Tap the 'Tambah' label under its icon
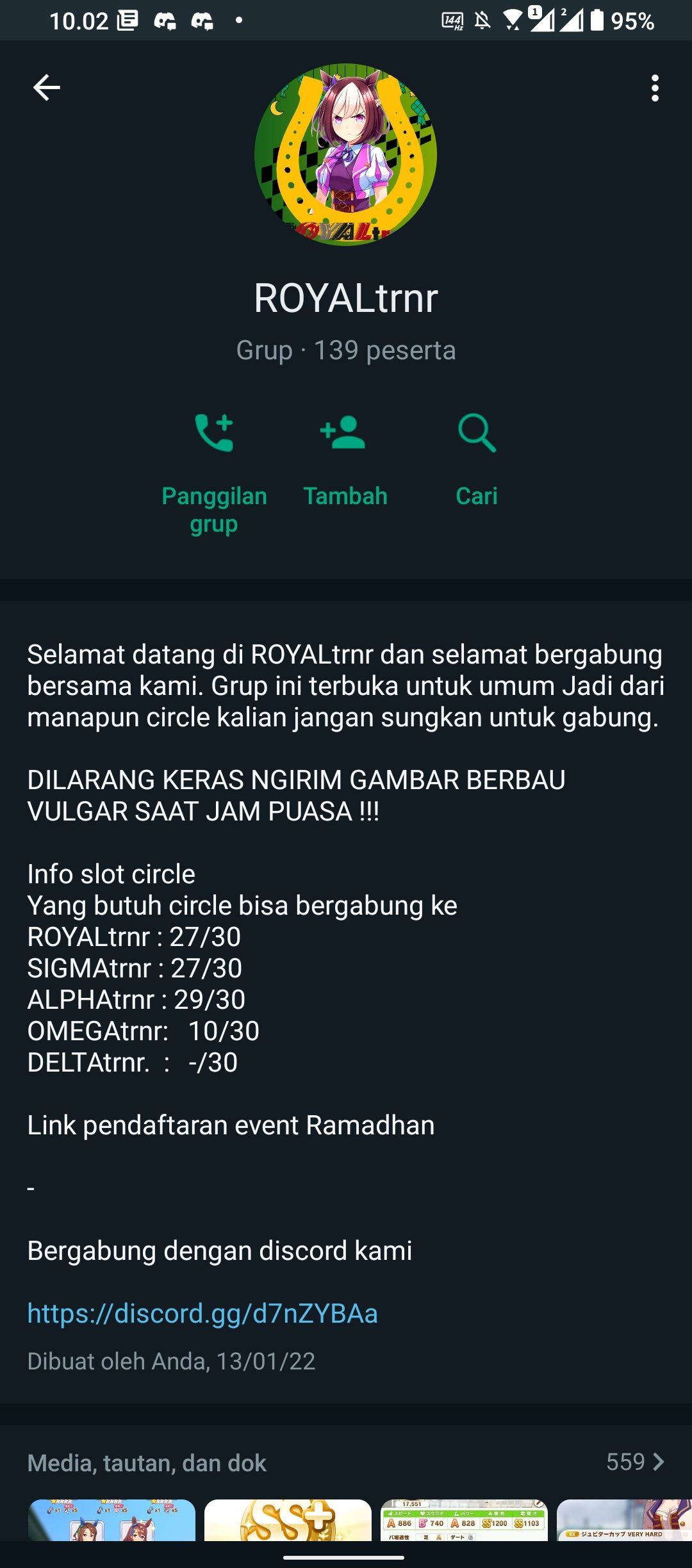This screenshot has width=692, height=1568. pyautogui.click(x=346, y=495)
